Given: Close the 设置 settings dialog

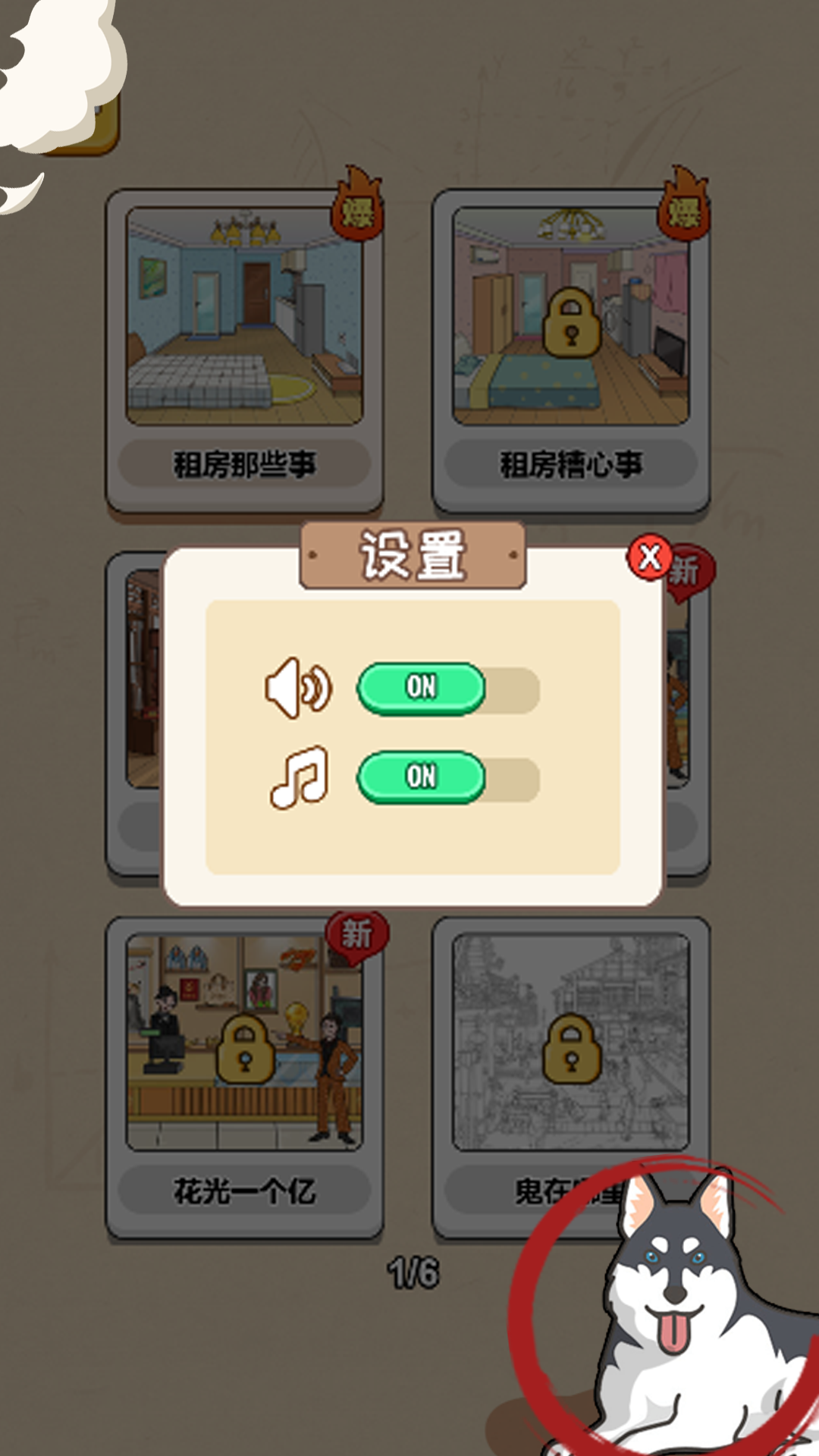Looking at the screenshot, I should (x=649, y=558).
